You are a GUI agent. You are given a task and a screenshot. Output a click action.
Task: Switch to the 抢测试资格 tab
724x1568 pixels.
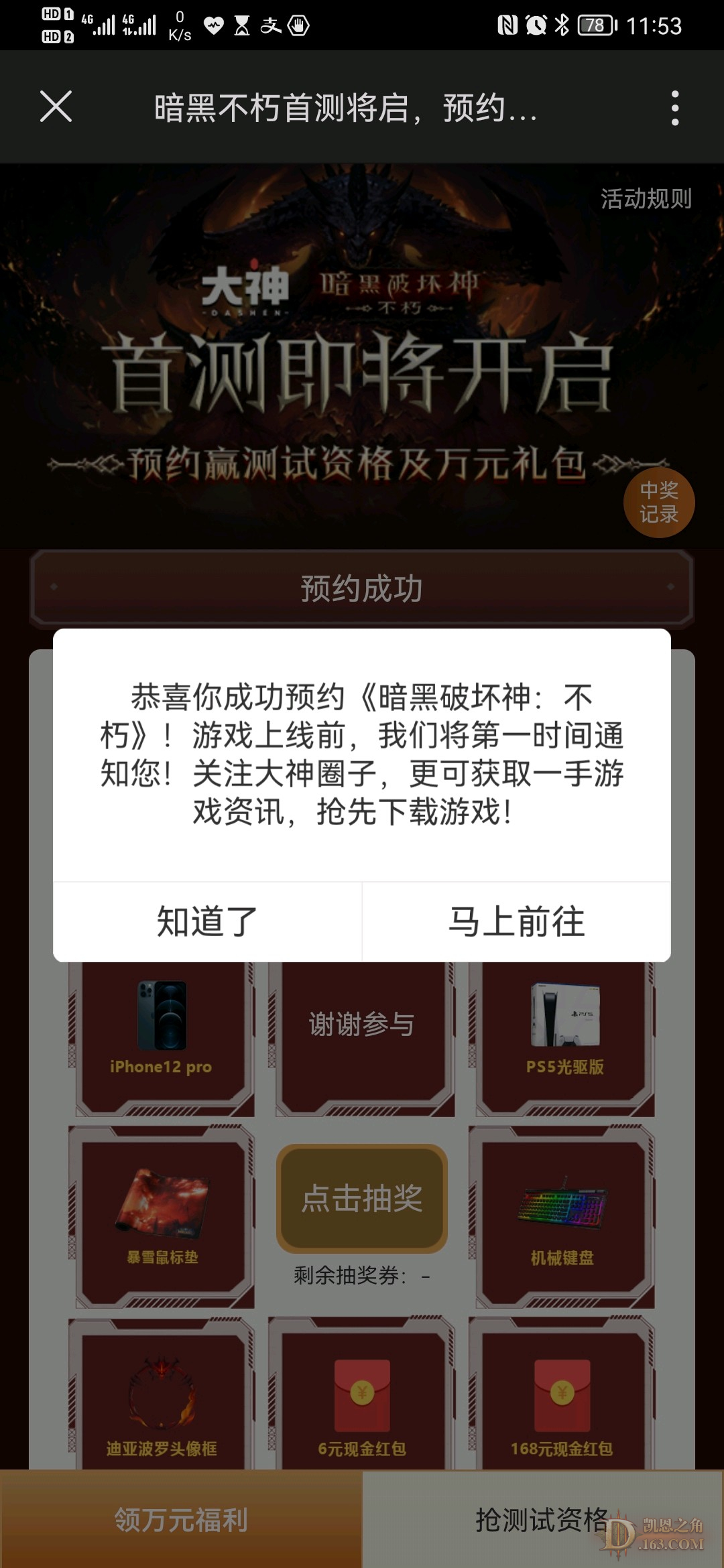[542, 1520]
